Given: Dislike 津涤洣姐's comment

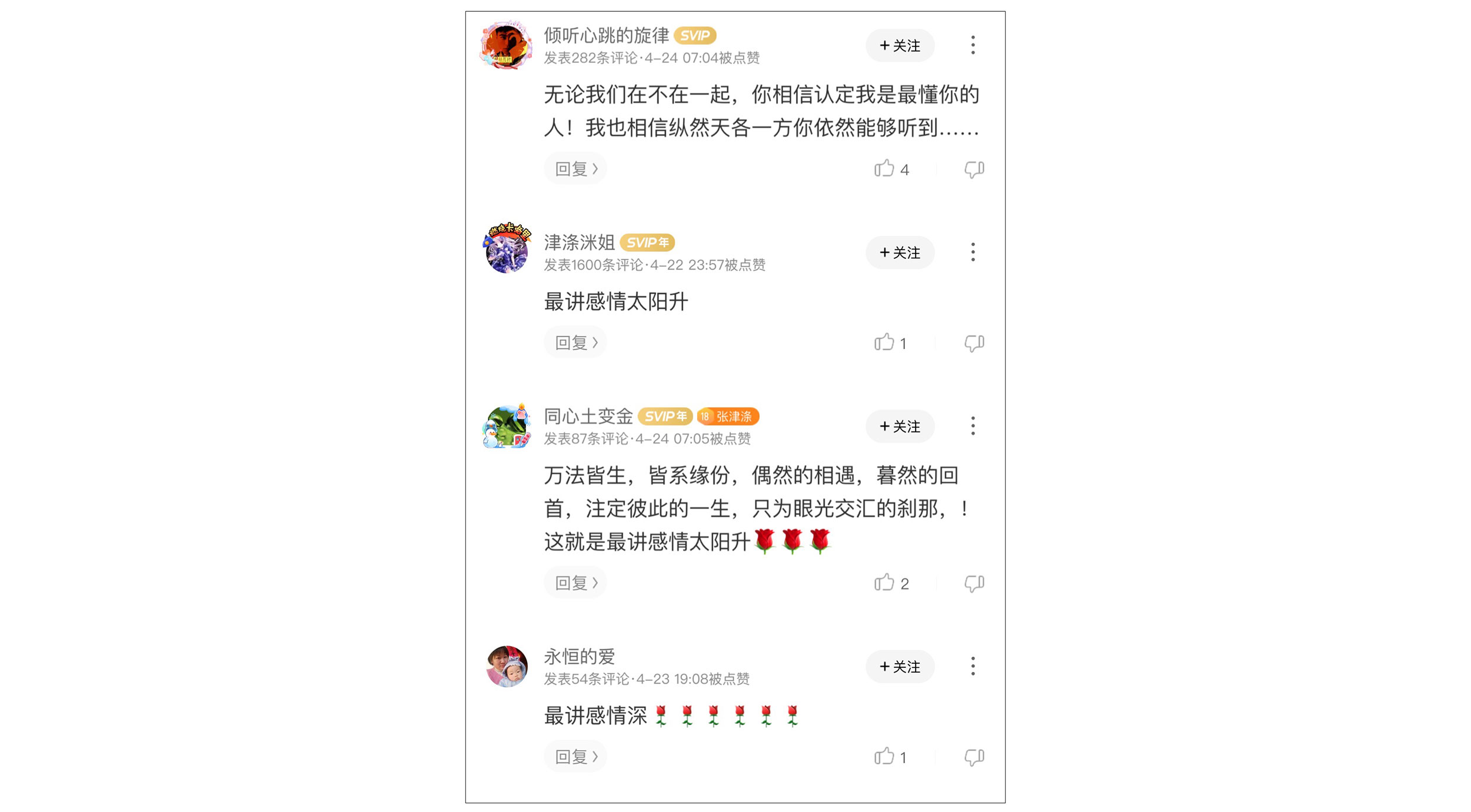Looking at the screenshot, I should pos(974,343).
